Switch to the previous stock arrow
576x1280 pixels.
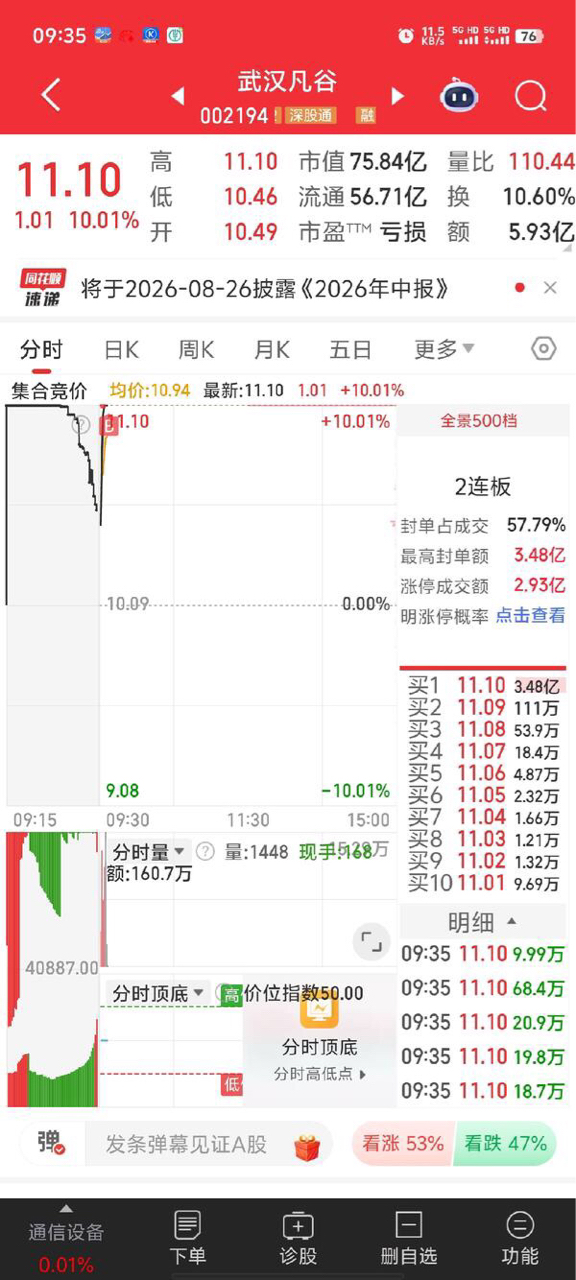(x=178, y=96)
